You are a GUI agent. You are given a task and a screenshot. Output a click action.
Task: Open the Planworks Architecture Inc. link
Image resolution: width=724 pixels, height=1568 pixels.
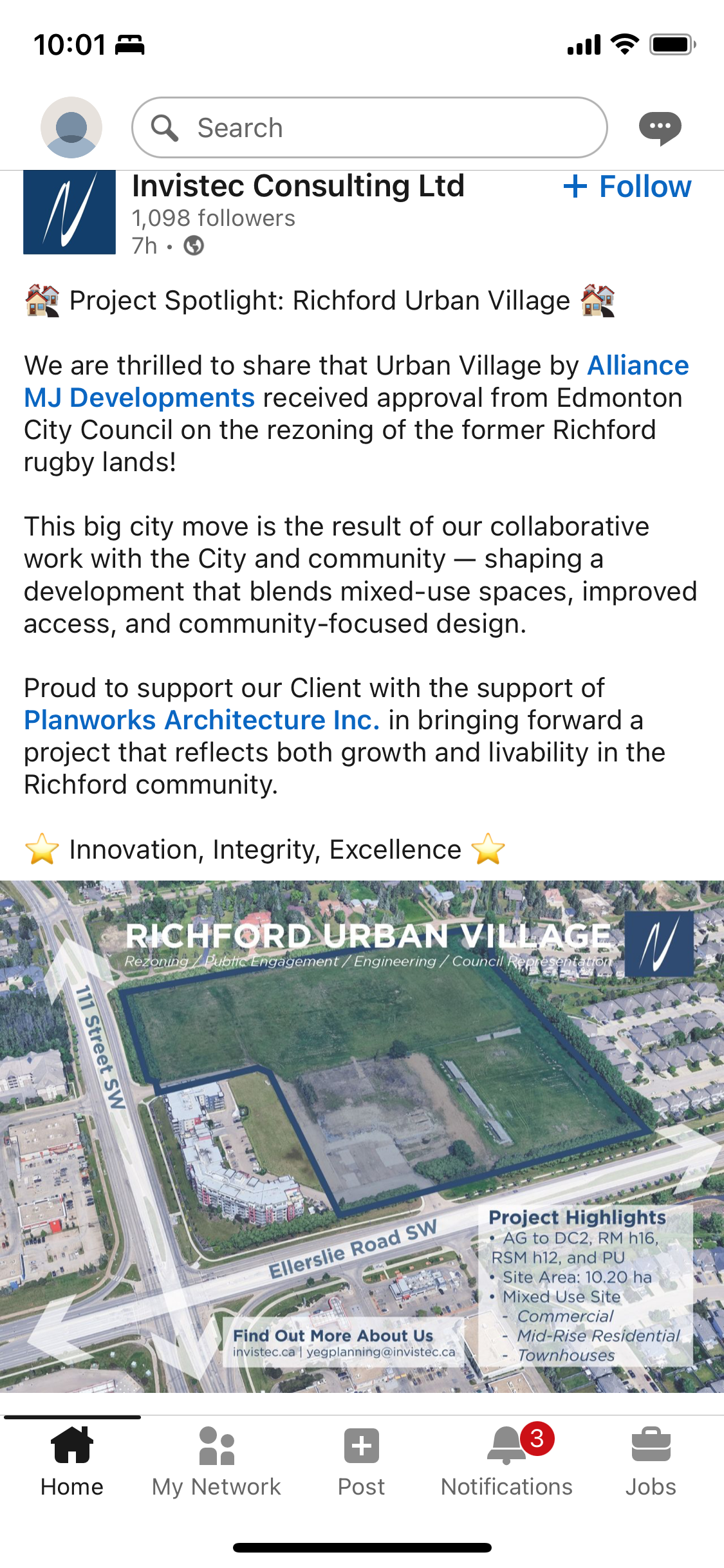(201, 720)
